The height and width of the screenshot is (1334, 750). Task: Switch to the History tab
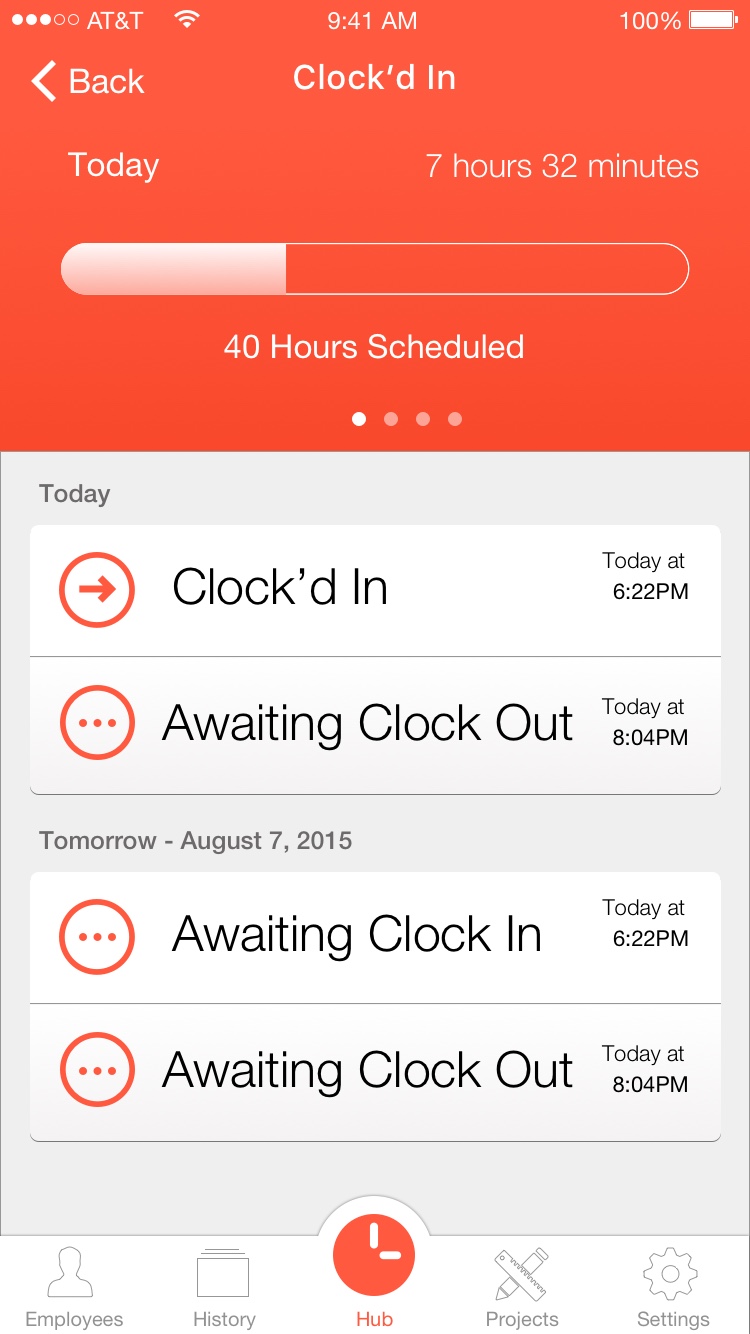pyautogui.click(x=224, y=1286)
